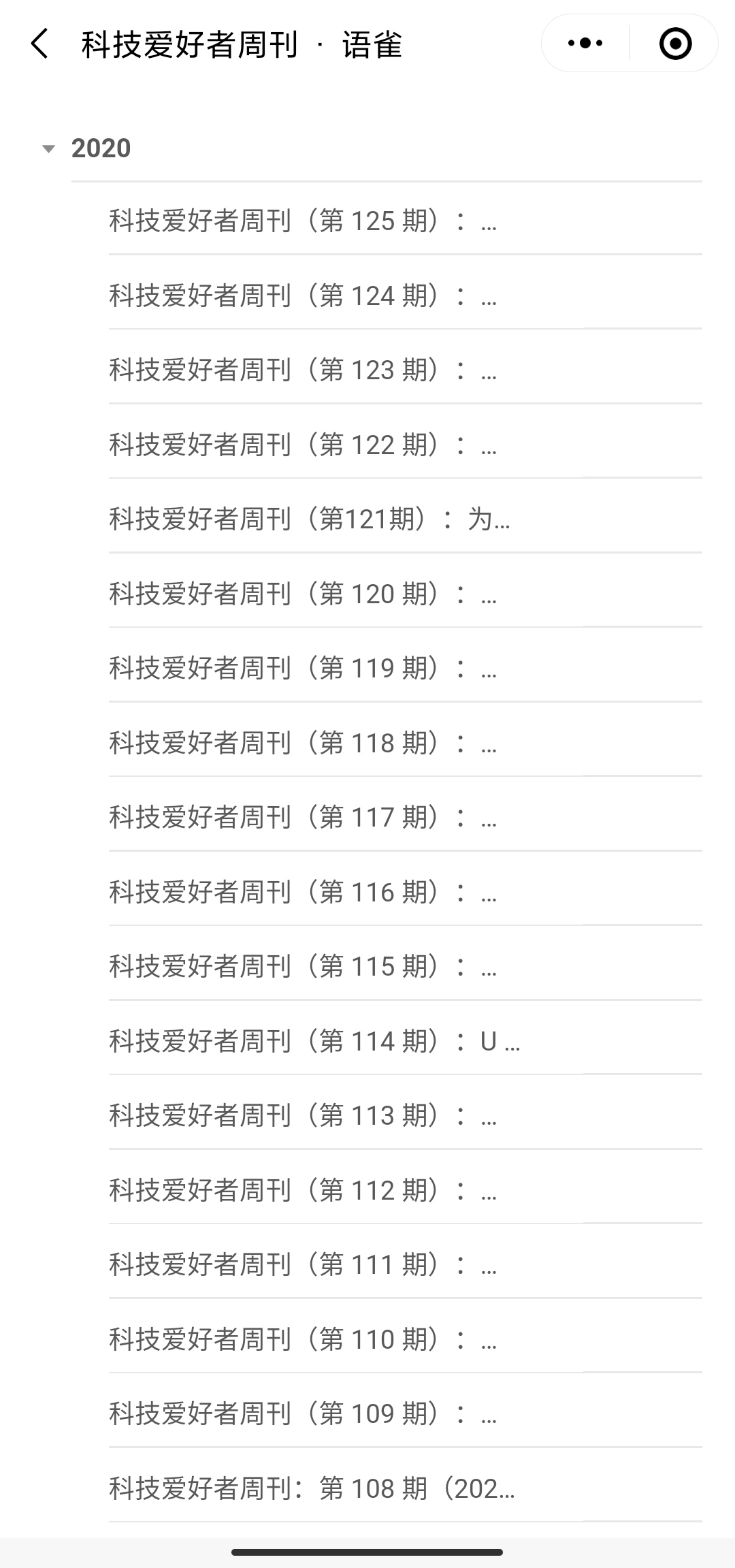This screenshot has height=1568, width=735.
Task: Close the mini program with the circle button
Action: point(675,44)
